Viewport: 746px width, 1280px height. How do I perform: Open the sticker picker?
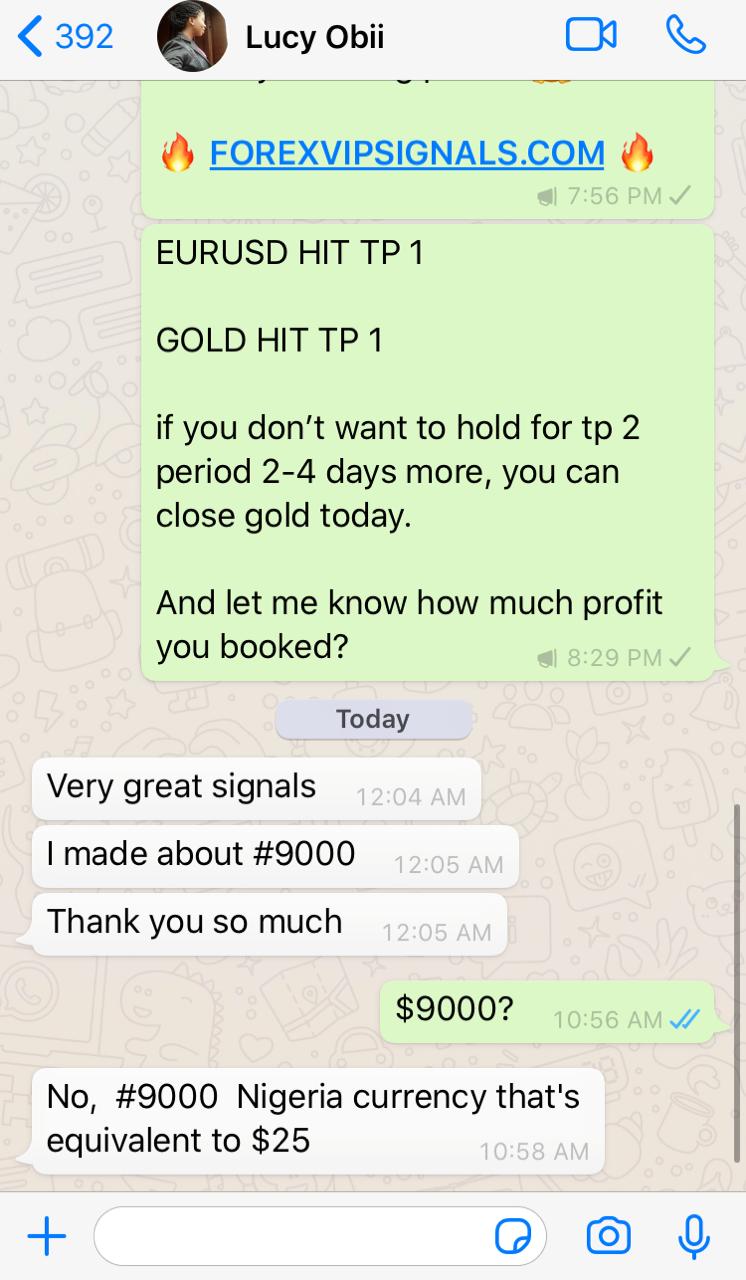(513, 1237)
